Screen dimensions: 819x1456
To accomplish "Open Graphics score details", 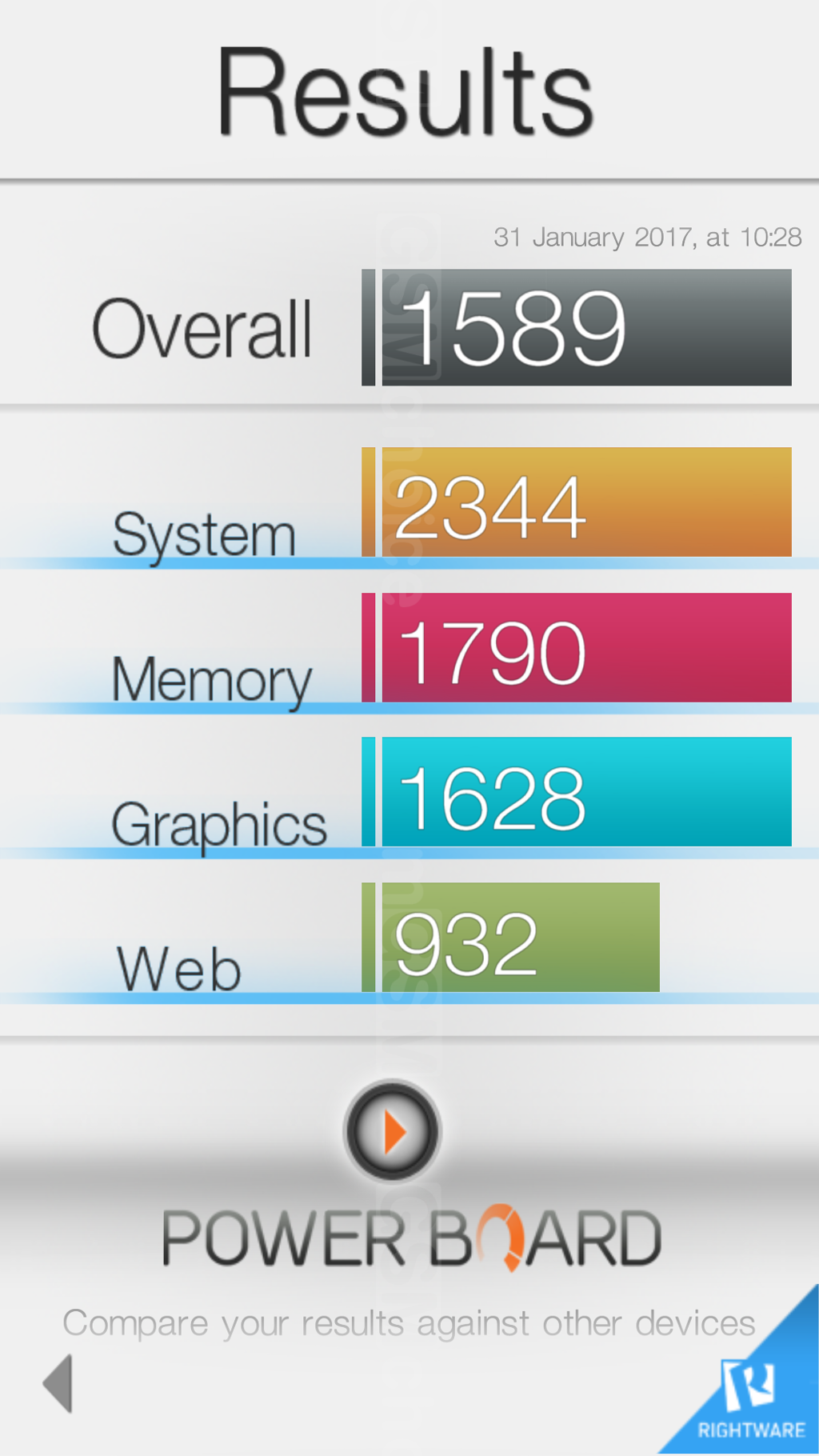I will (x=576, y=792).
